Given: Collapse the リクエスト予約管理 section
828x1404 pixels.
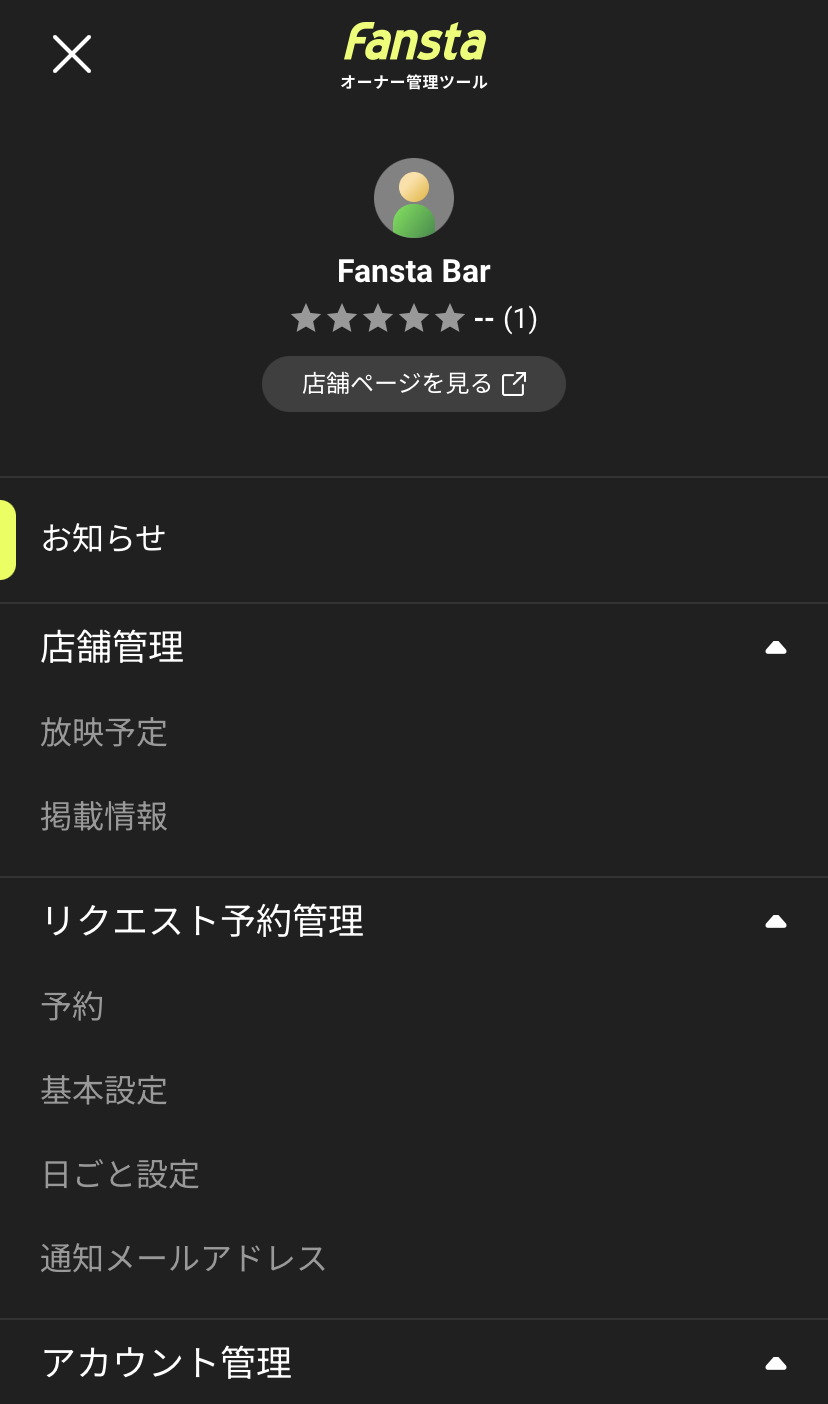Looking at the screenshot, I should click(777, 920).
